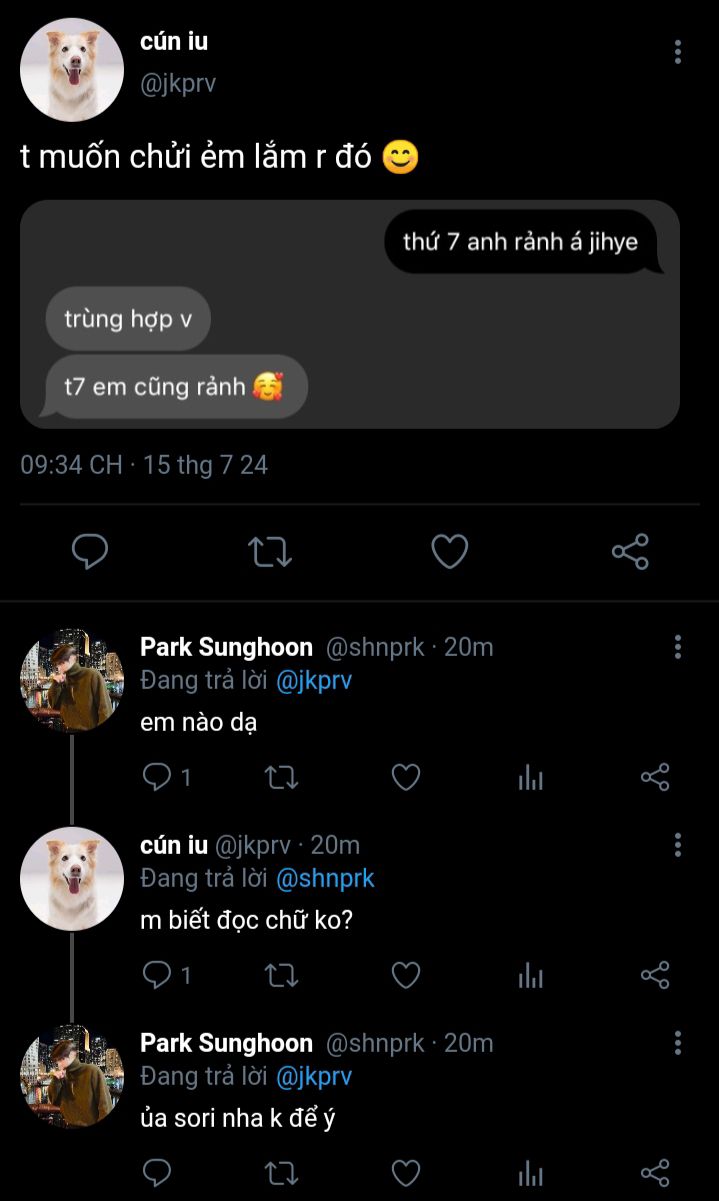719x1201 pixels.
Task: Open overflow menu on "m biết đọc chữ ko?"
Action: [x=678, y=845]
